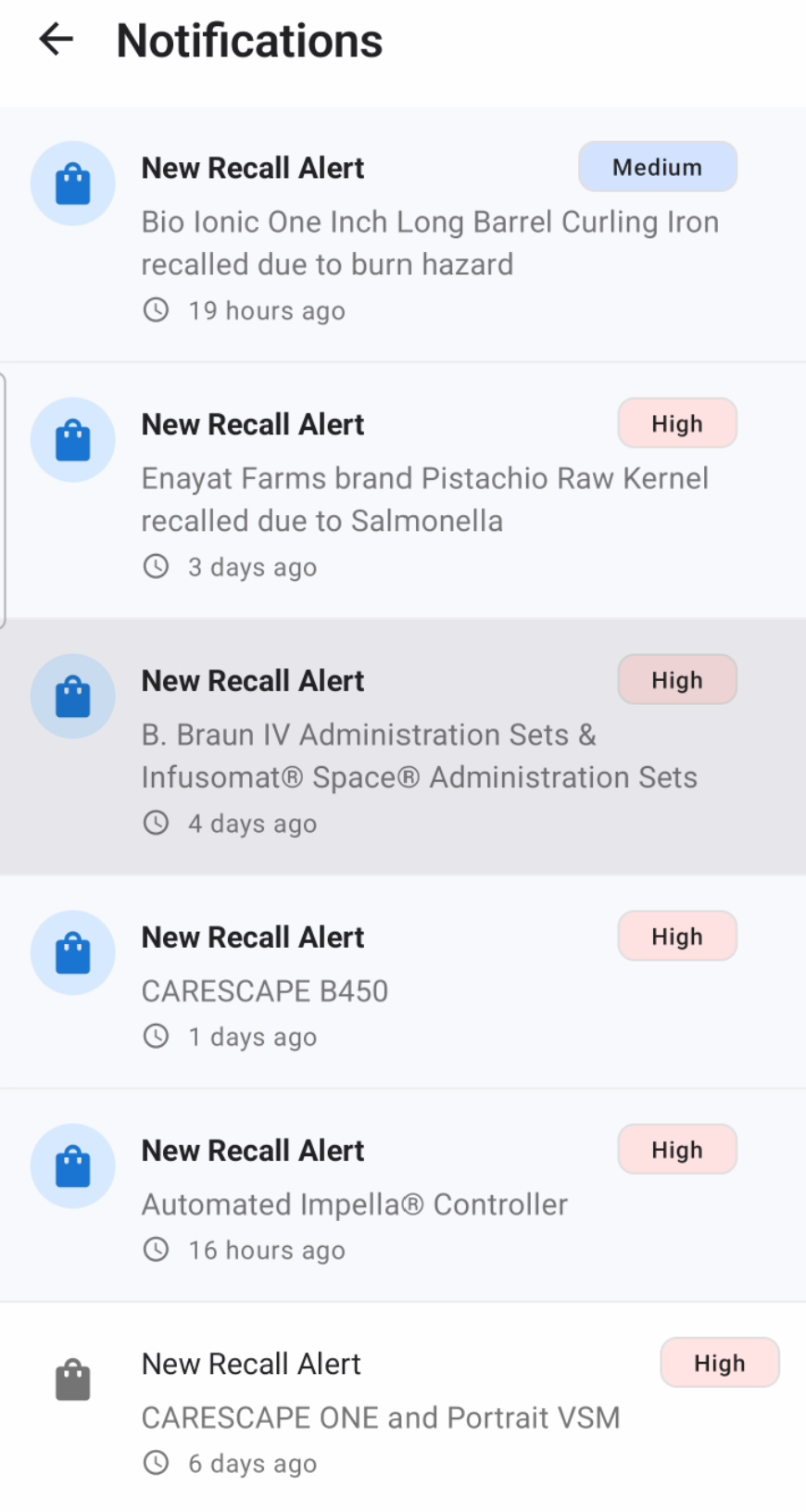The width and height of the screenshot is (806, 1512).
Task: Click the shopping bag icon on the CARESCAPE B450 alert
Action: point(72,952)
